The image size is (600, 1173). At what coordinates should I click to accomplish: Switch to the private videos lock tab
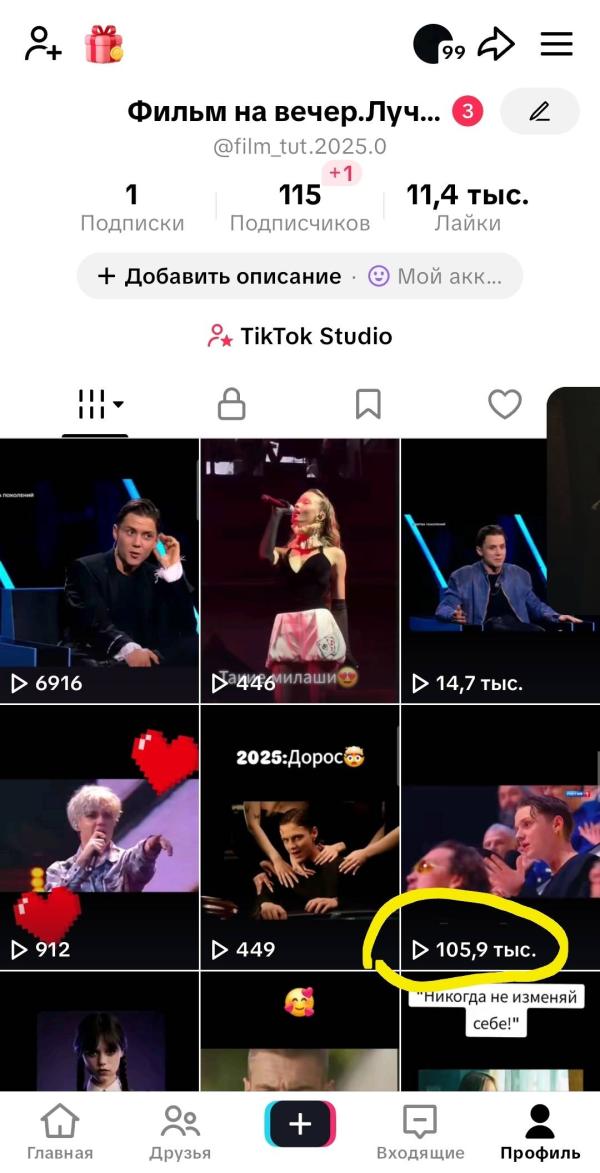[232, 404]
